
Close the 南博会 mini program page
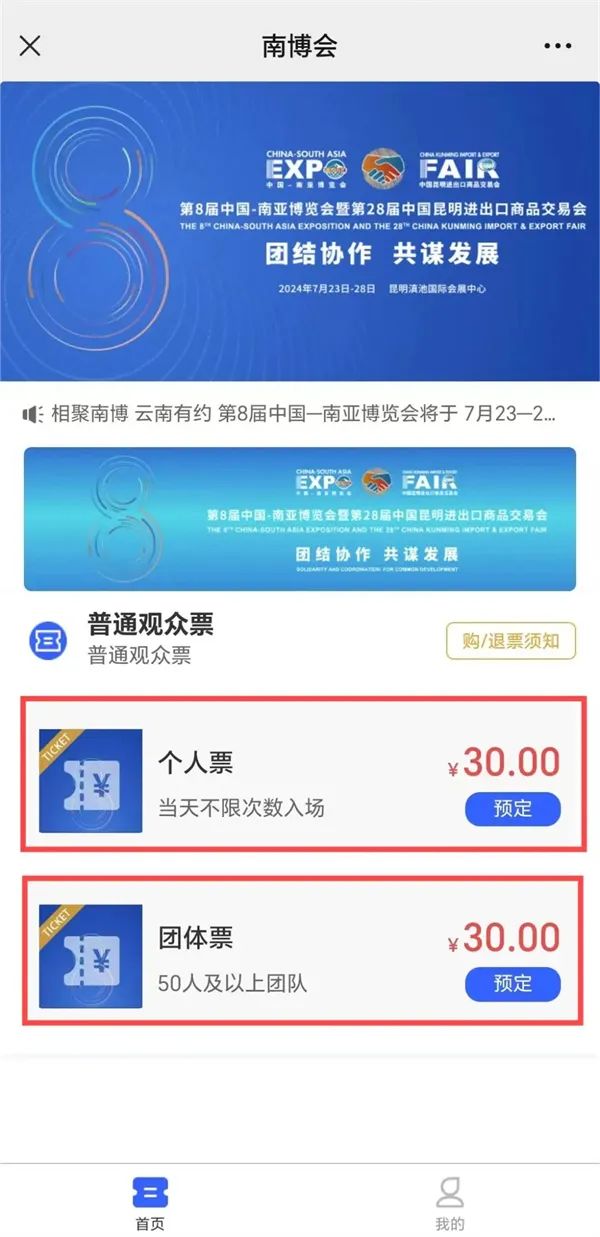[x=30, y=46]
